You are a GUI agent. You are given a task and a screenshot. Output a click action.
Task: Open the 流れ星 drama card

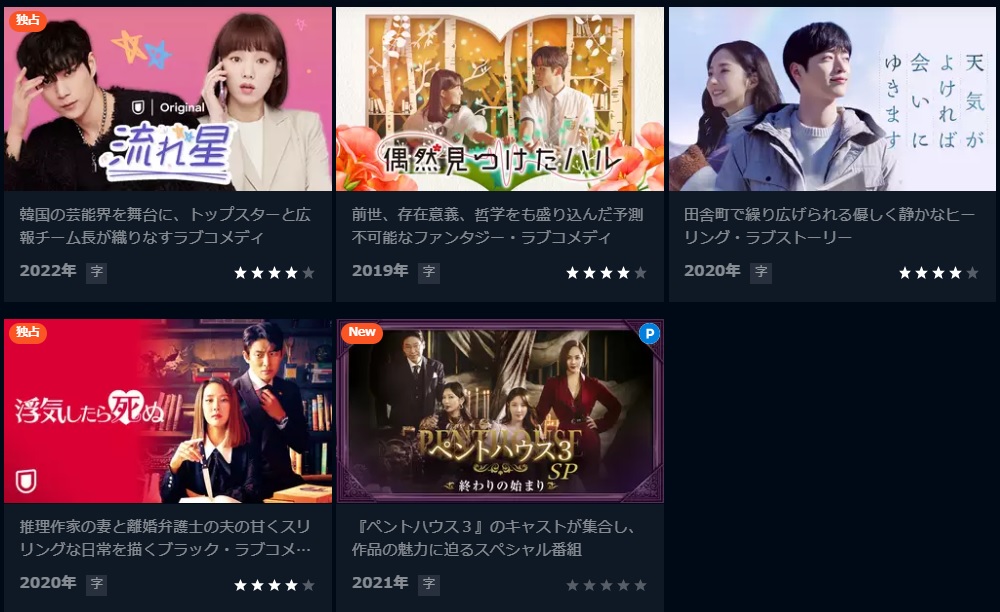coord(168,100)
